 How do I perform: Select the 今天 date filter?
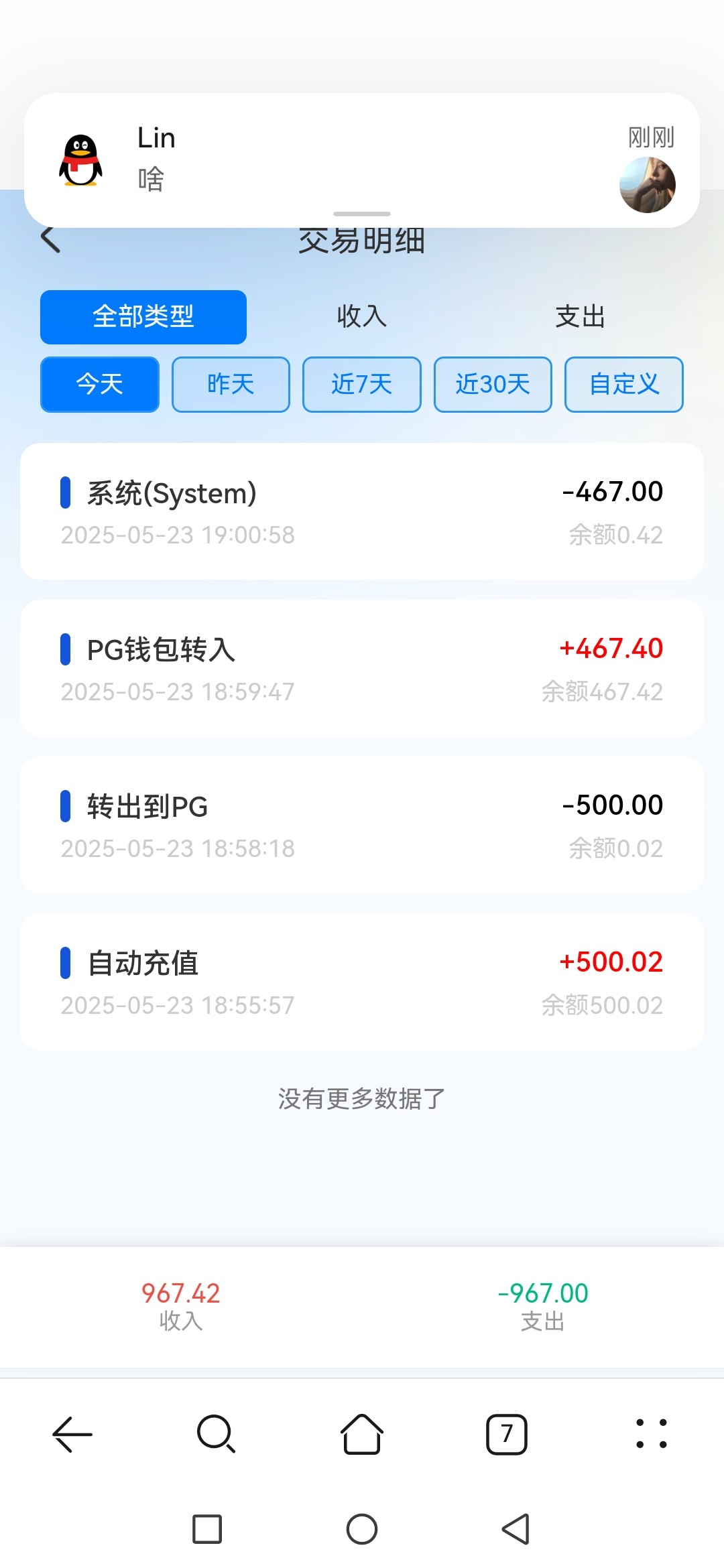point(100,385)
